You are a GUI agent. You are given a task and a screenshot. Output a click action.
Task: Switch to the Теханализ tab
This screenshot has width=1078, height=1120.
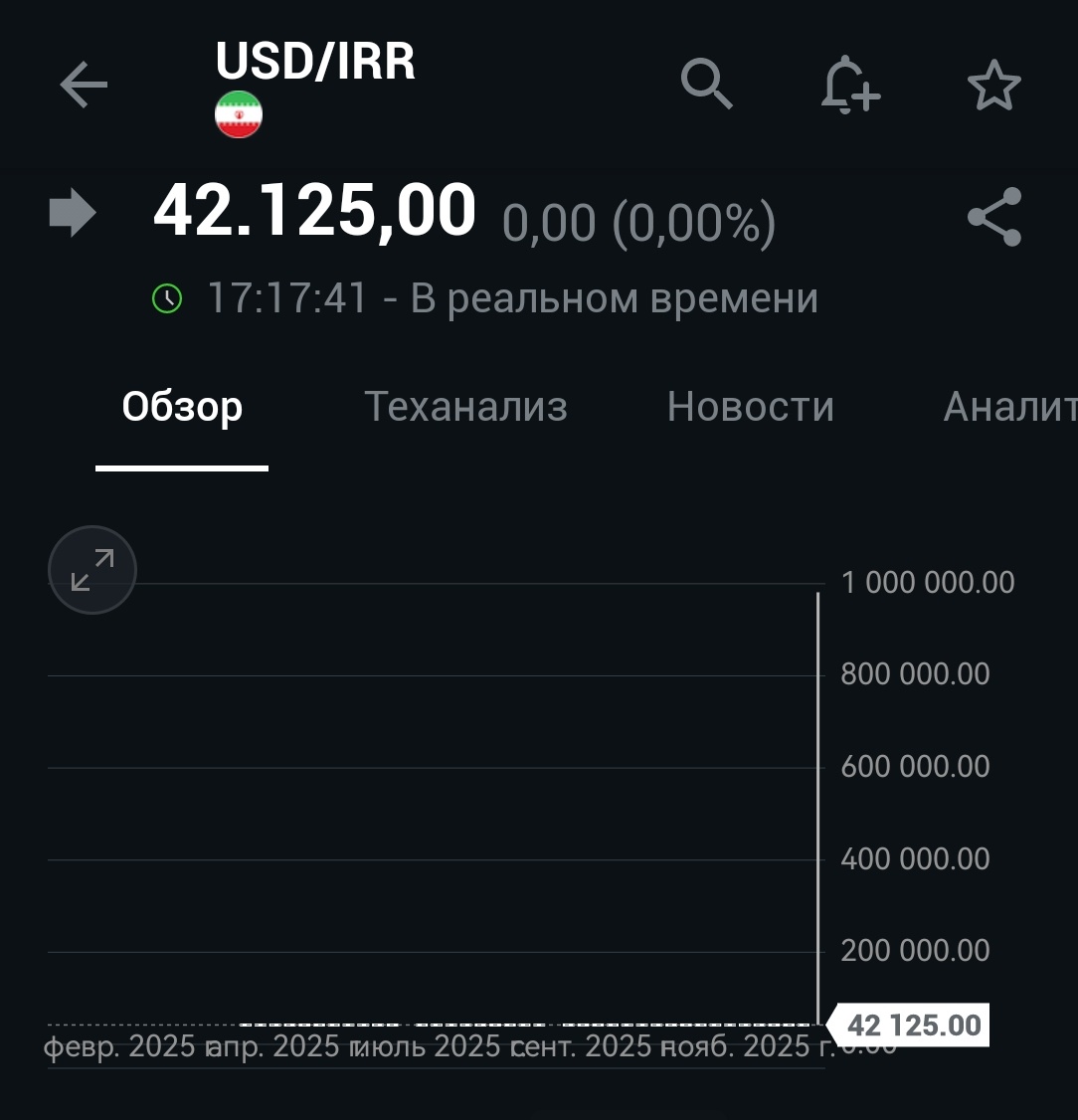pyautogui.click(x=465, y=407)
